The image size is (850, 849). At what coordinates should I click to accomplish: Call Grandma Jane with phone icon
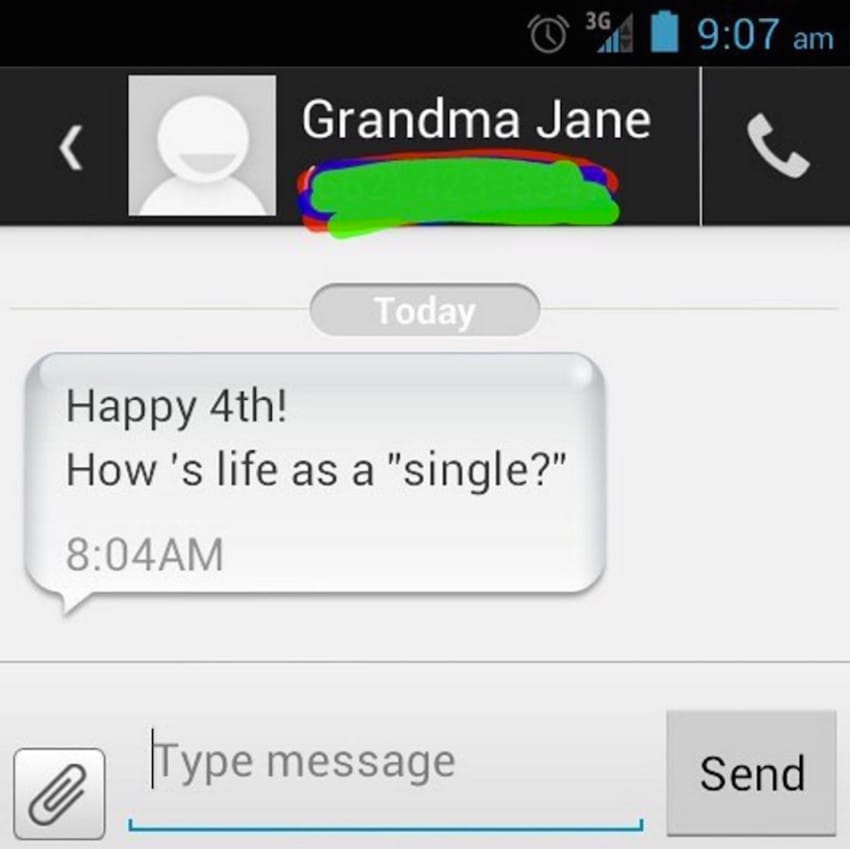tap(776, 147)
